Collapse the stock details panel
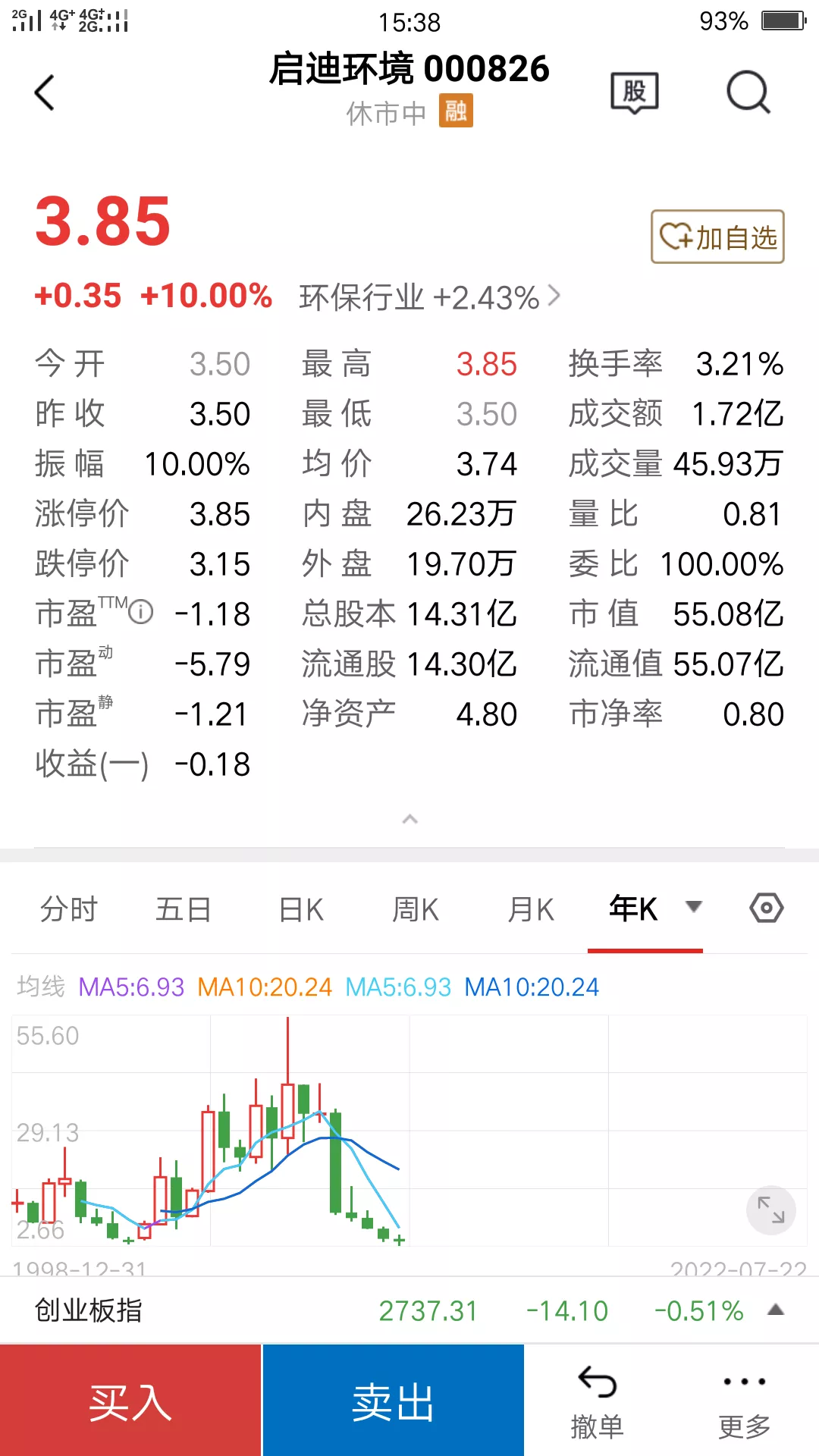 tap(409, 819)
